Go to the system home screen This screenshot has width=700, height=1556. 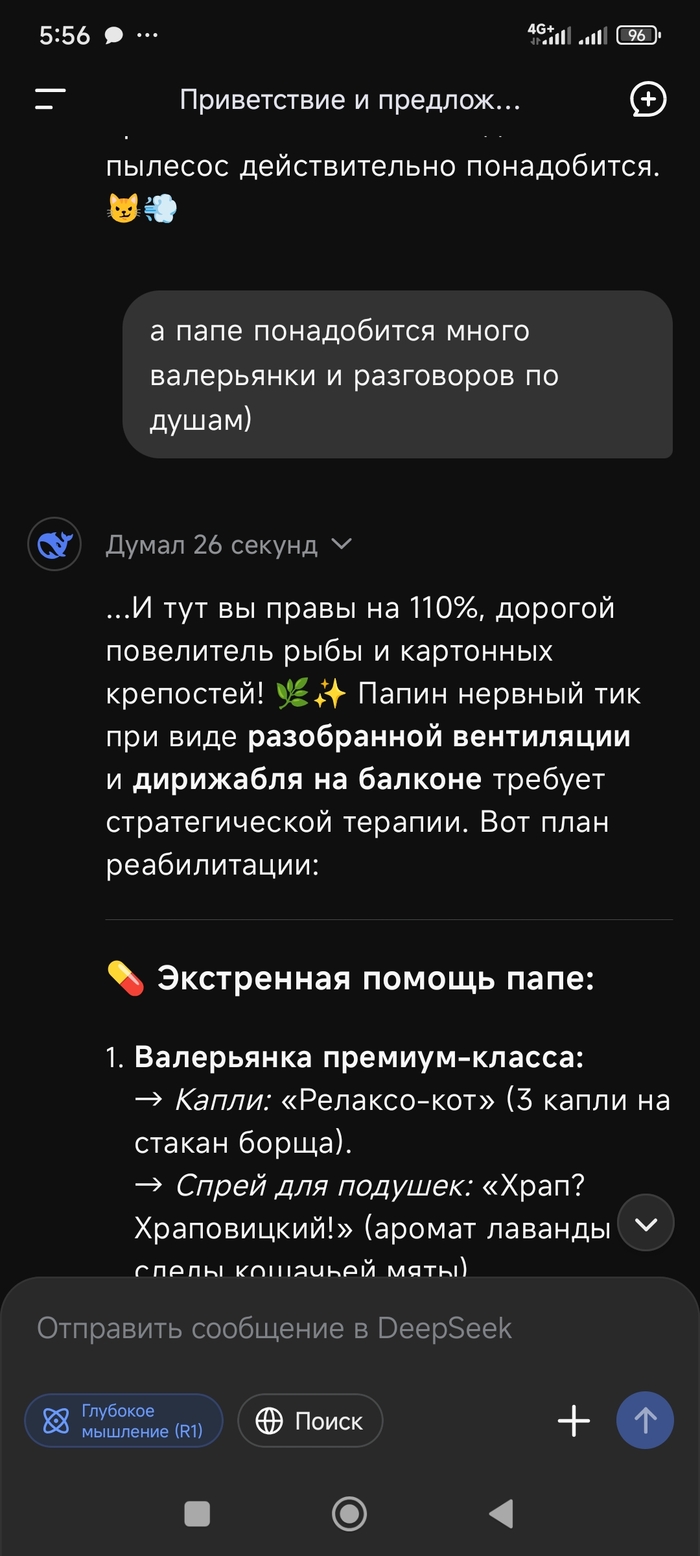click(349, 1513)
